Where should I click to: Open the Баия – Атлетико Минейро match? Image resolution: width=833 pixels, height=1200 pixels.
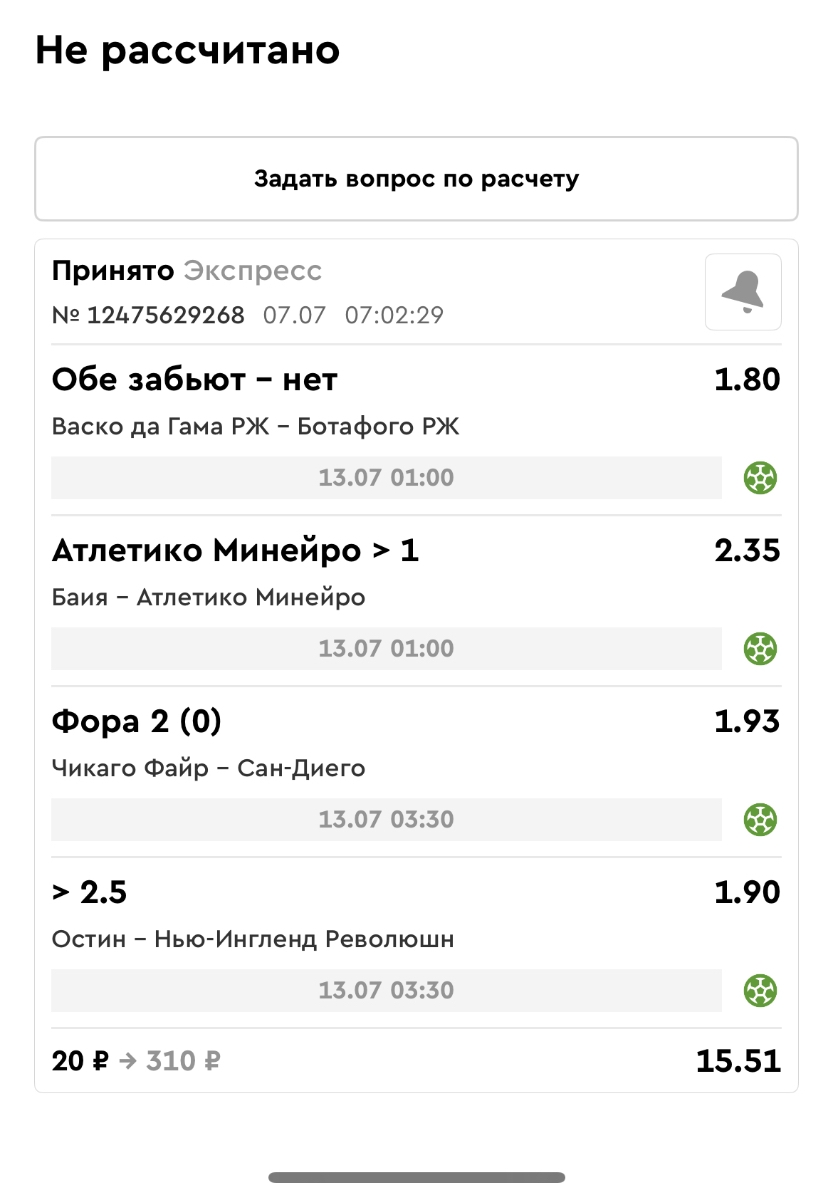tap(208, 598)
